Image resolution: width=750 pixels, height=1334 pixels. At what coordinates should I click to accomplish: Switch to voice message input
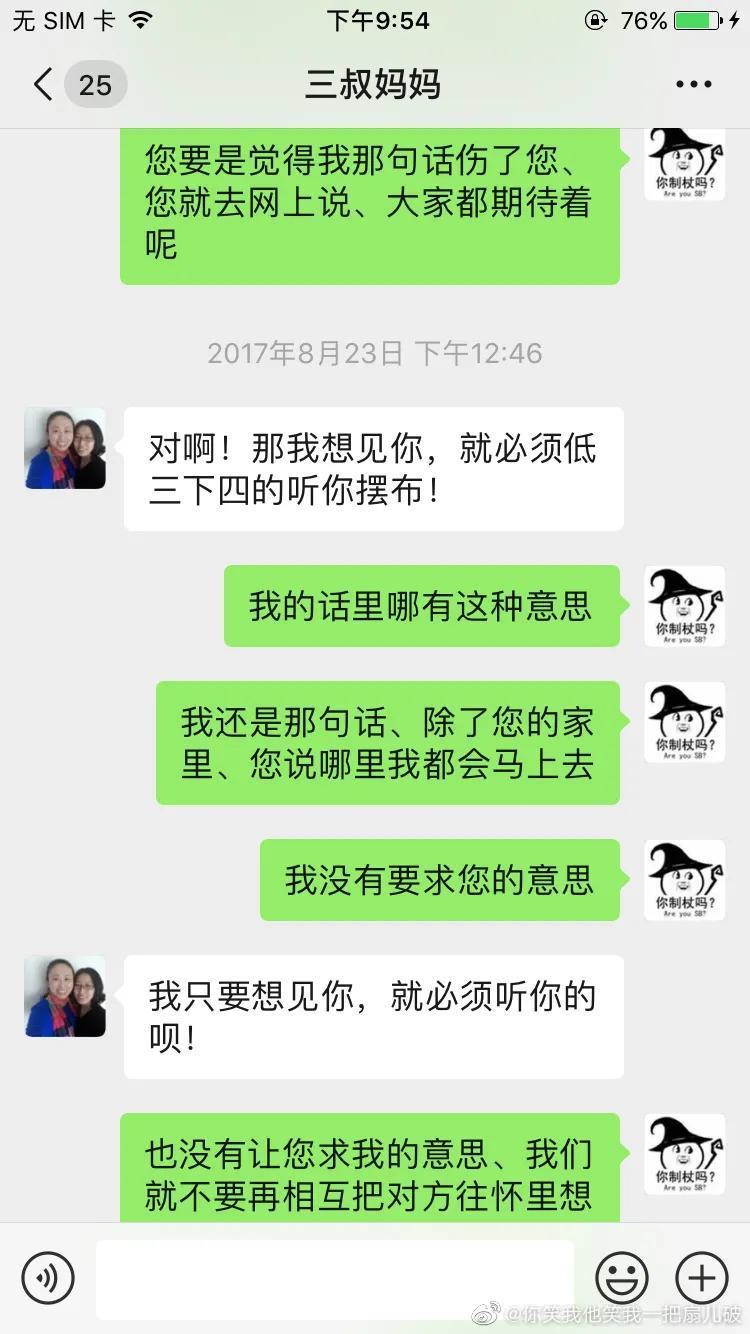click(48, 1278)
